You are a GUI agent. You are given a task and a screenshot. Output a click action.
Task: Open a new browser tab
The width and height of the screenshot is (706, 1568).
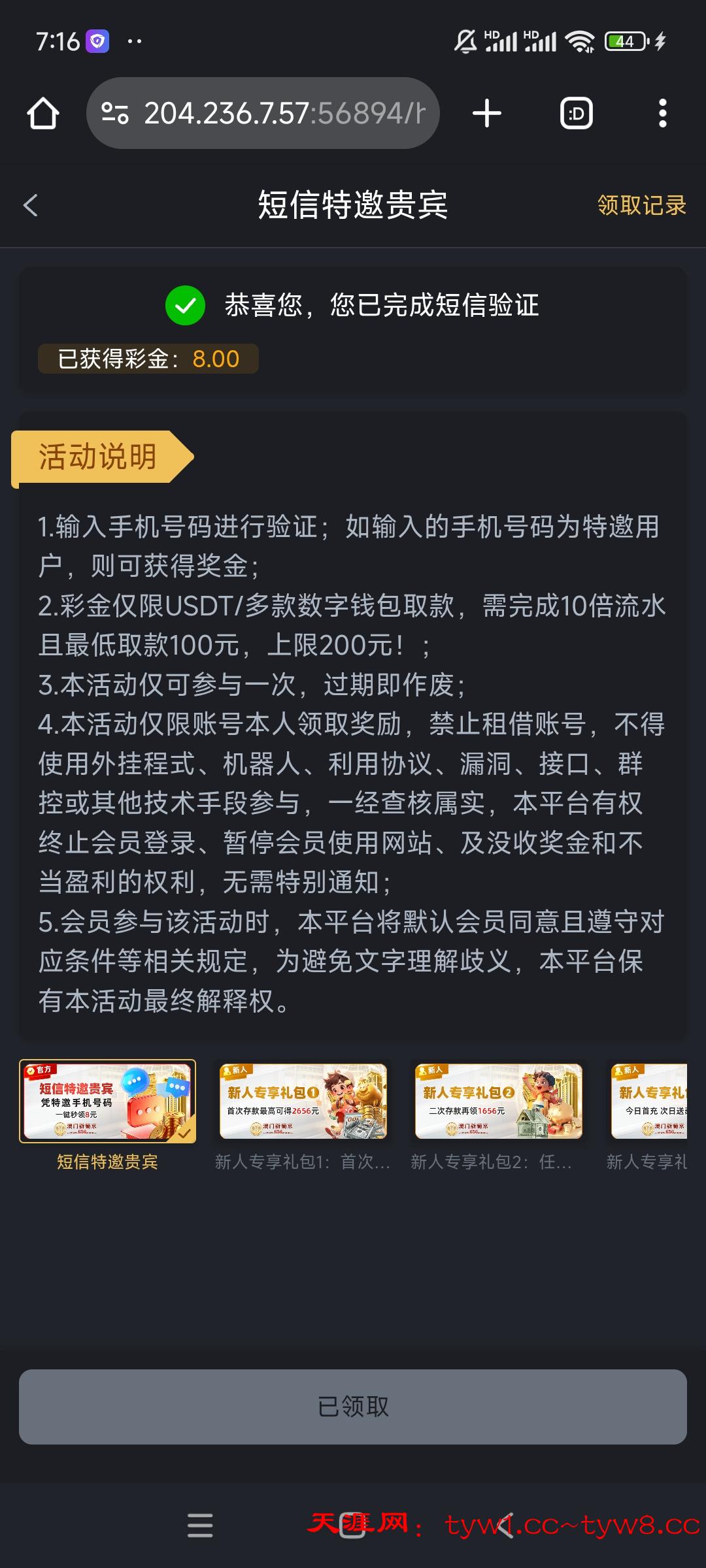pos(487,114)
